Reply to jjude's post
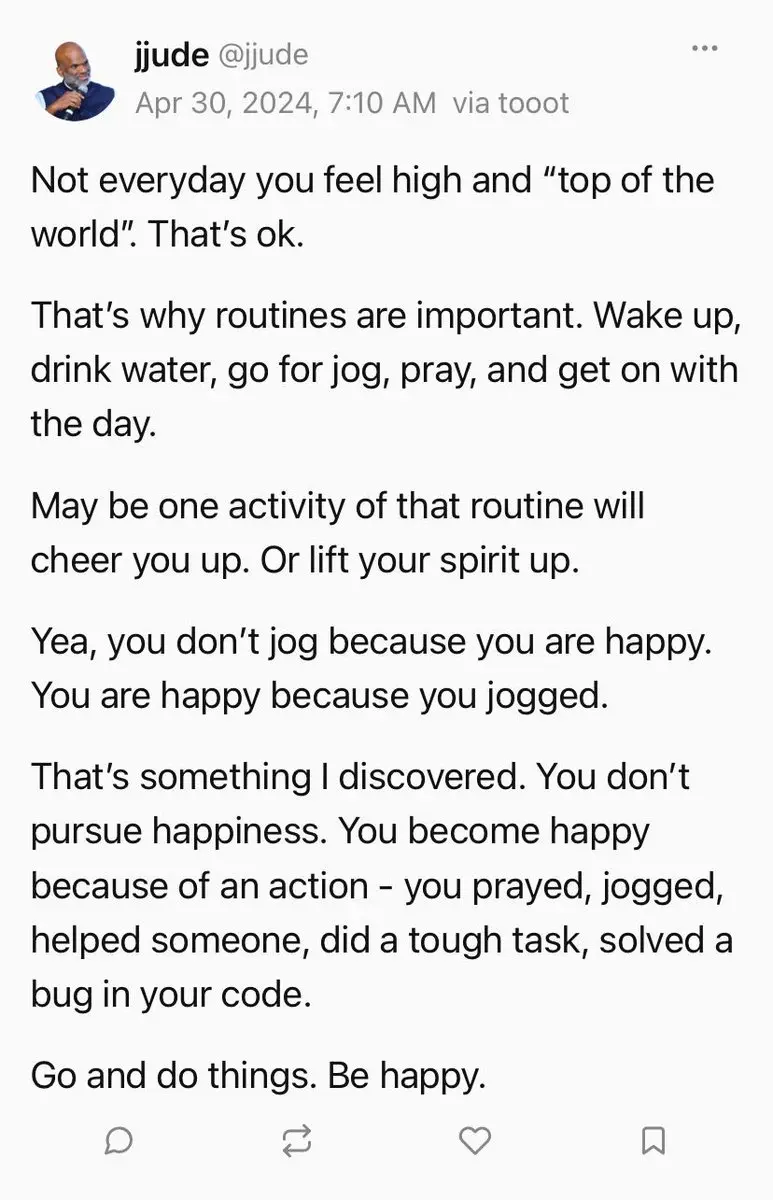This screenshot has height=1200, width=773. coord(119,1140)
